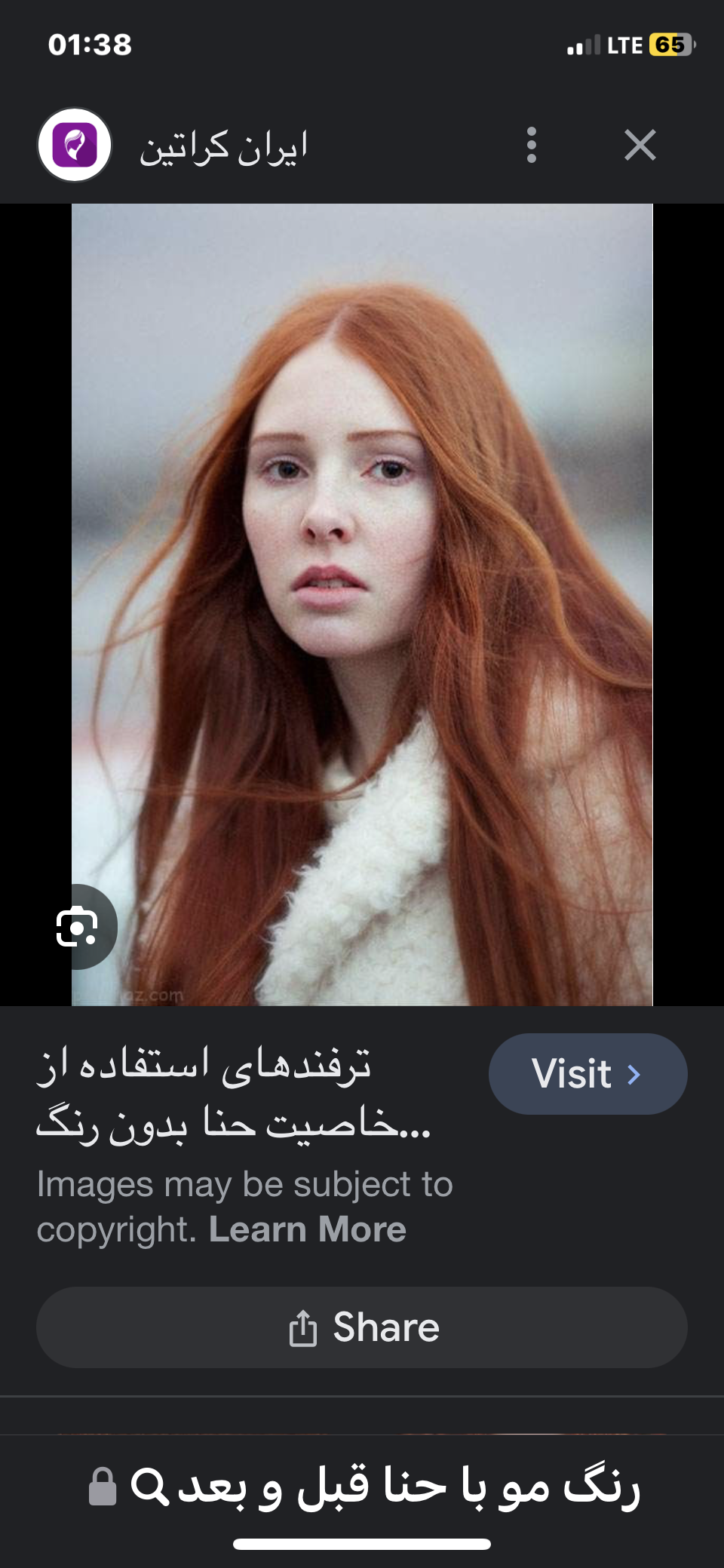
Task: Open the ایران کراتین source header
Action: (223, 146)
